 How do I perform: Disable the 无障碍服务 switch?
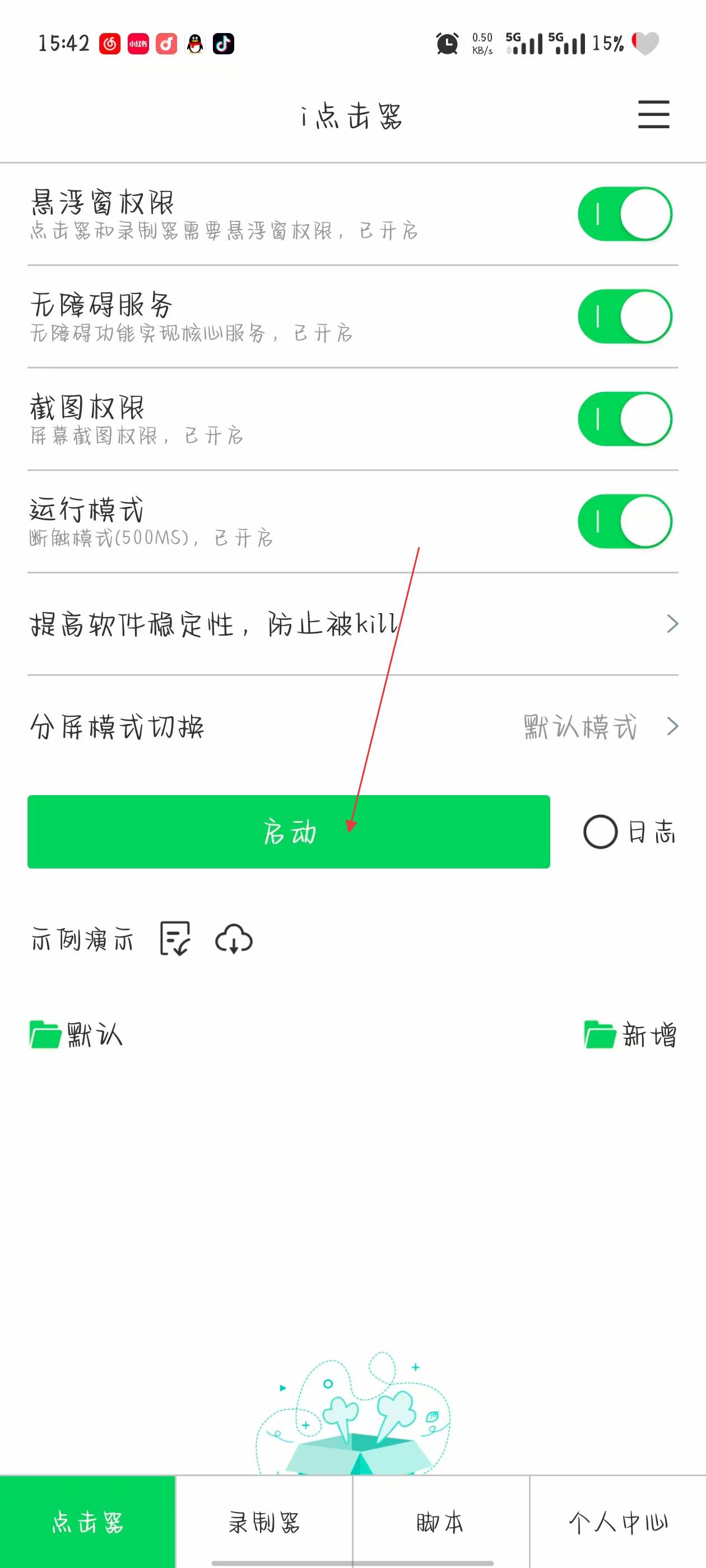click(x=624, y=316)
